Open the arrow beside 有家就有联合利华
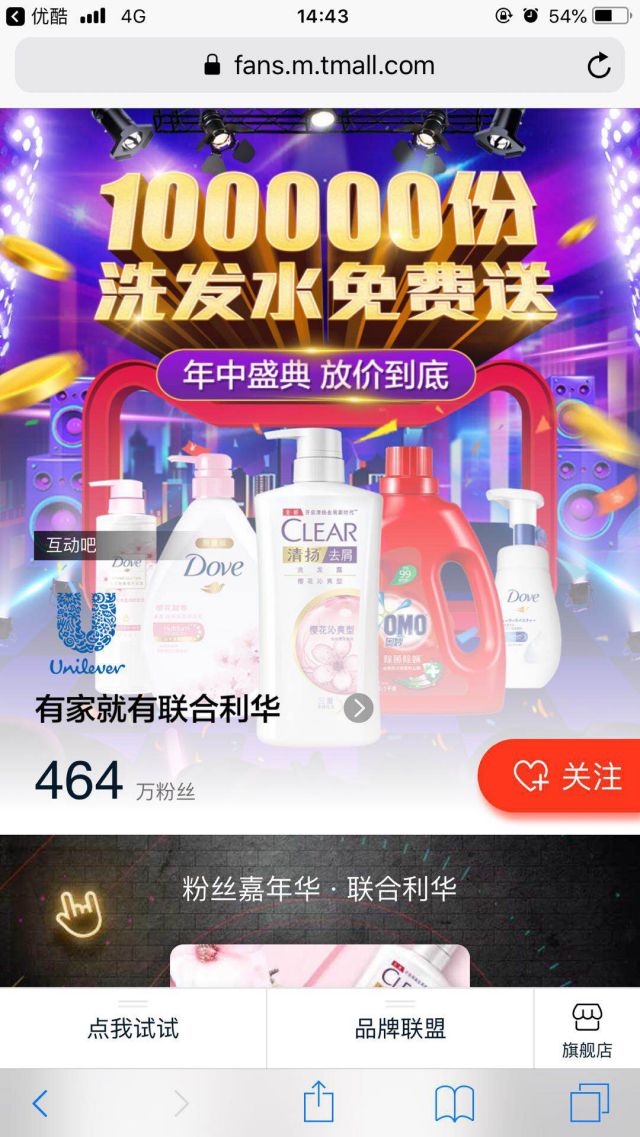 pyautogui.click(x=358, y=708)
